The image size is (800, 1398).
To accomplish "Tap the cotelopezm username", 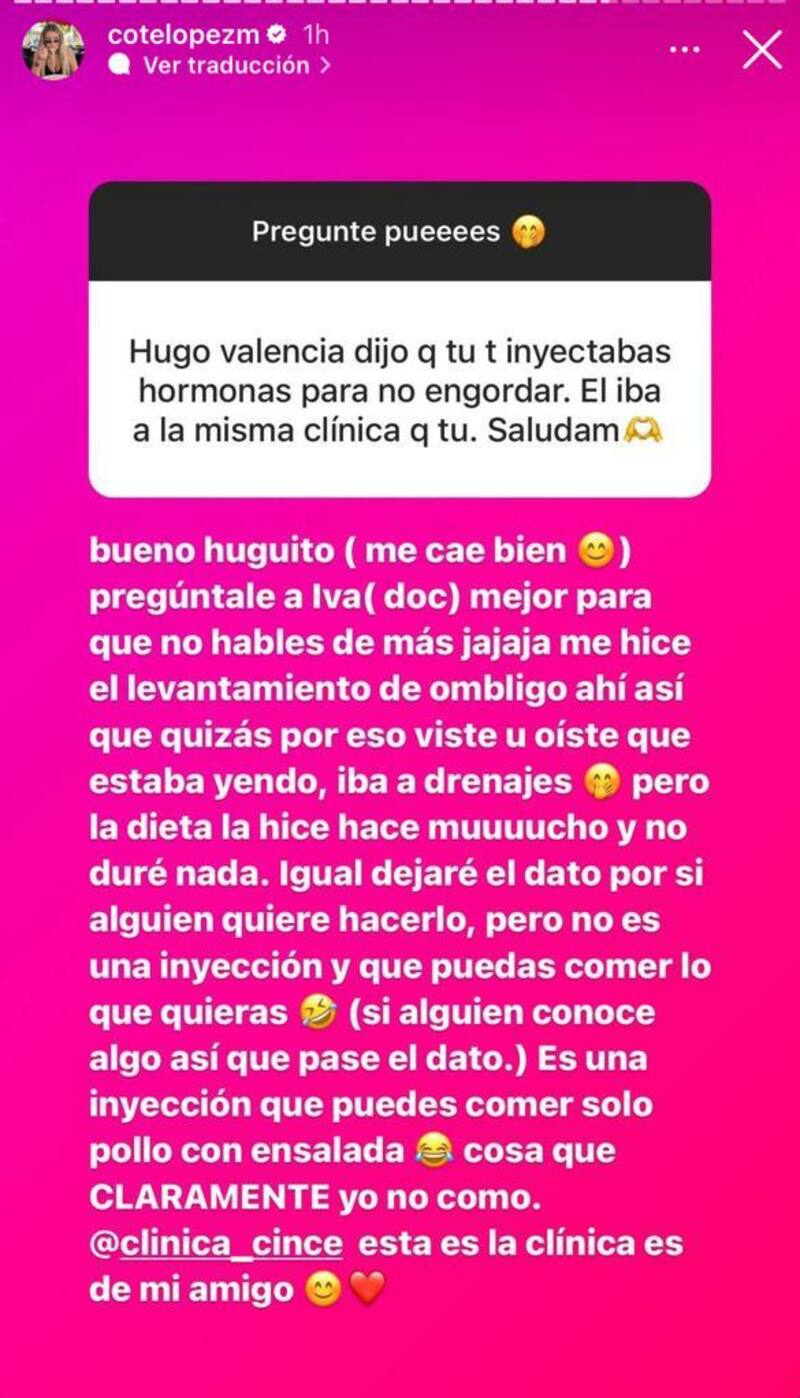I will [x=183, y=35].
